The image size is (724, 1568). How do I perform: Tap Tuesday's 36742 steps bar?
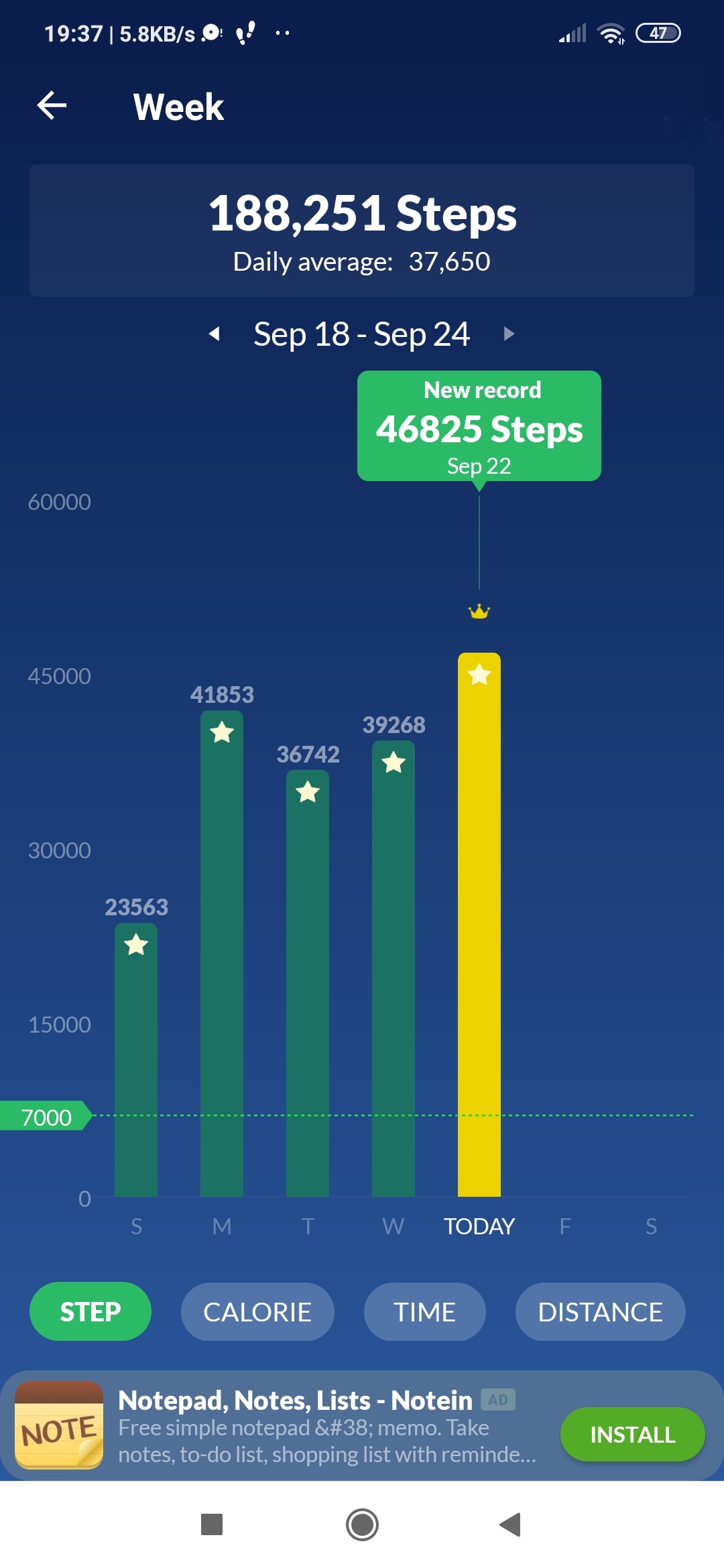pos(308,983)
